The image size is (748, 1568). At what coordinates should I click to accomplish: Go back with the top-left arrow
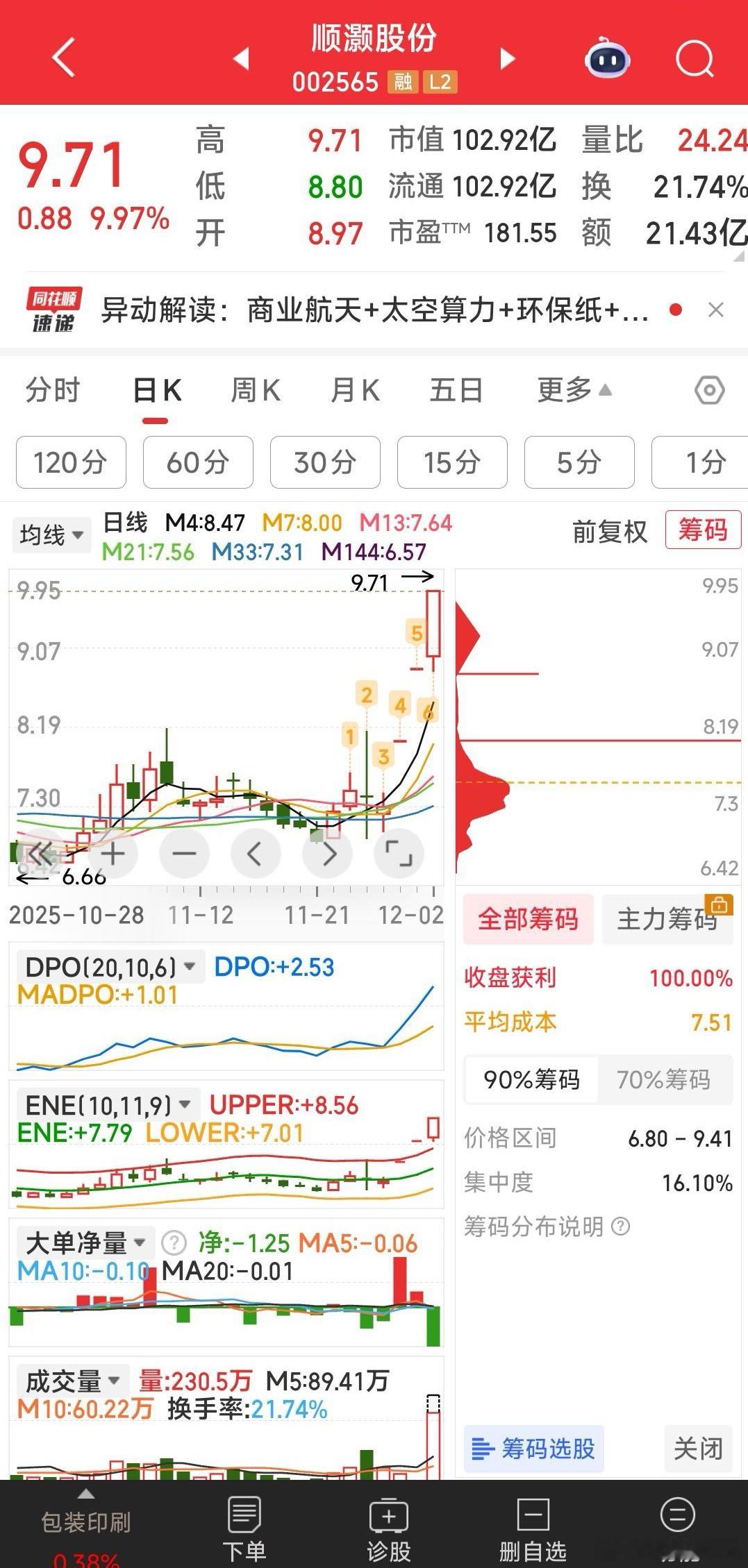click(64, 57)
